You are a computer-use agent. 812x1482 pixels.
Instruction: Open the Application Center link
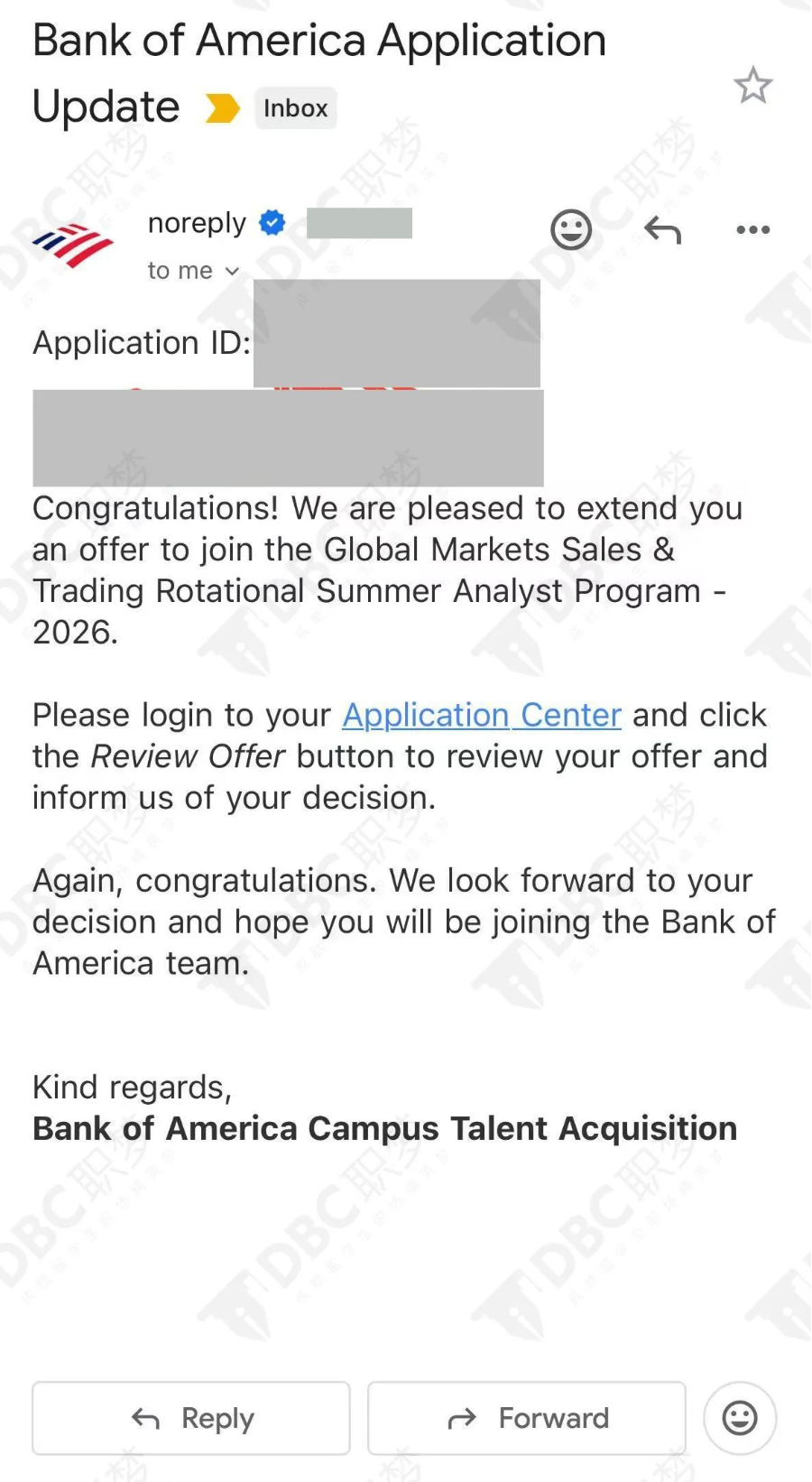coord(482,715)
